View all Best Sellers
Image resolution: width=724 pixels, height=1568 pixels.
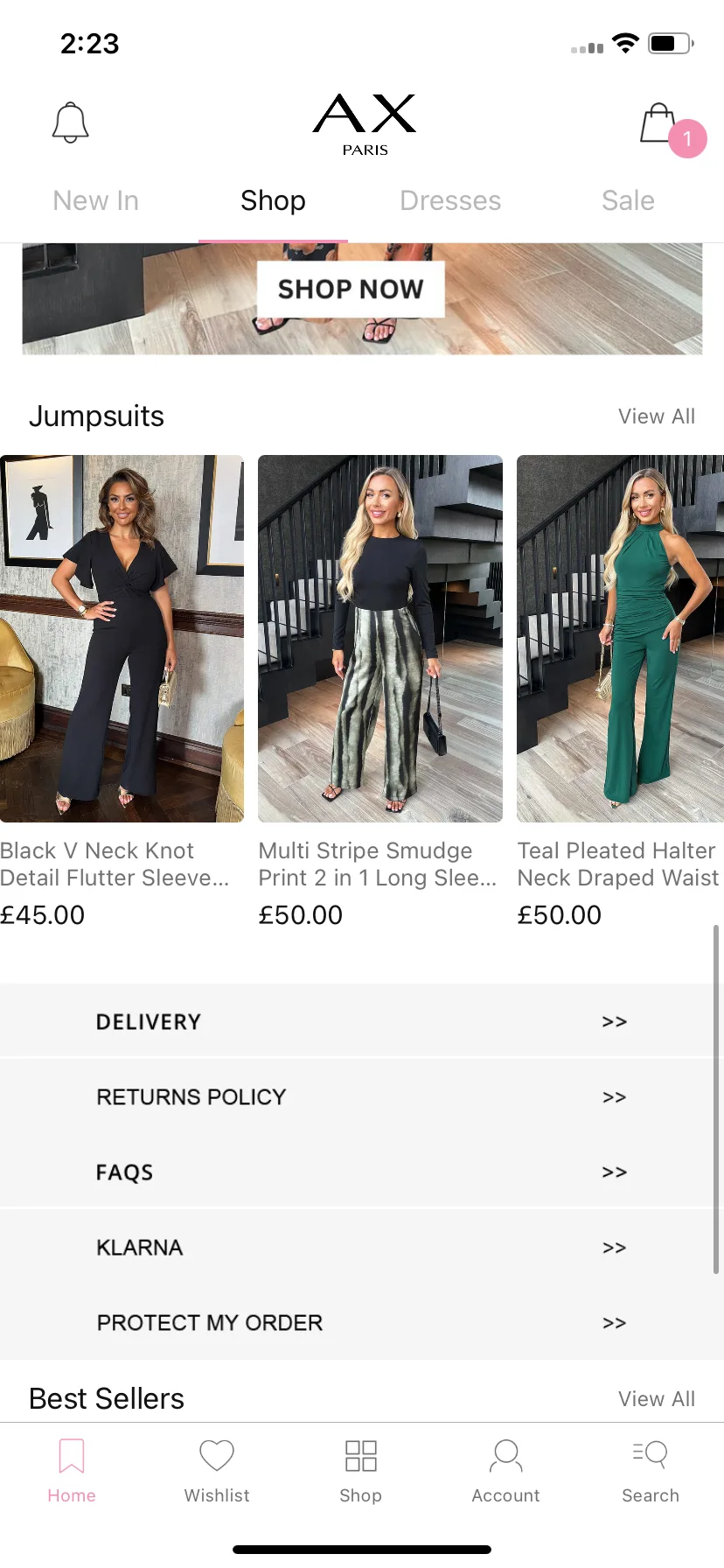[x=657, y=1399]
